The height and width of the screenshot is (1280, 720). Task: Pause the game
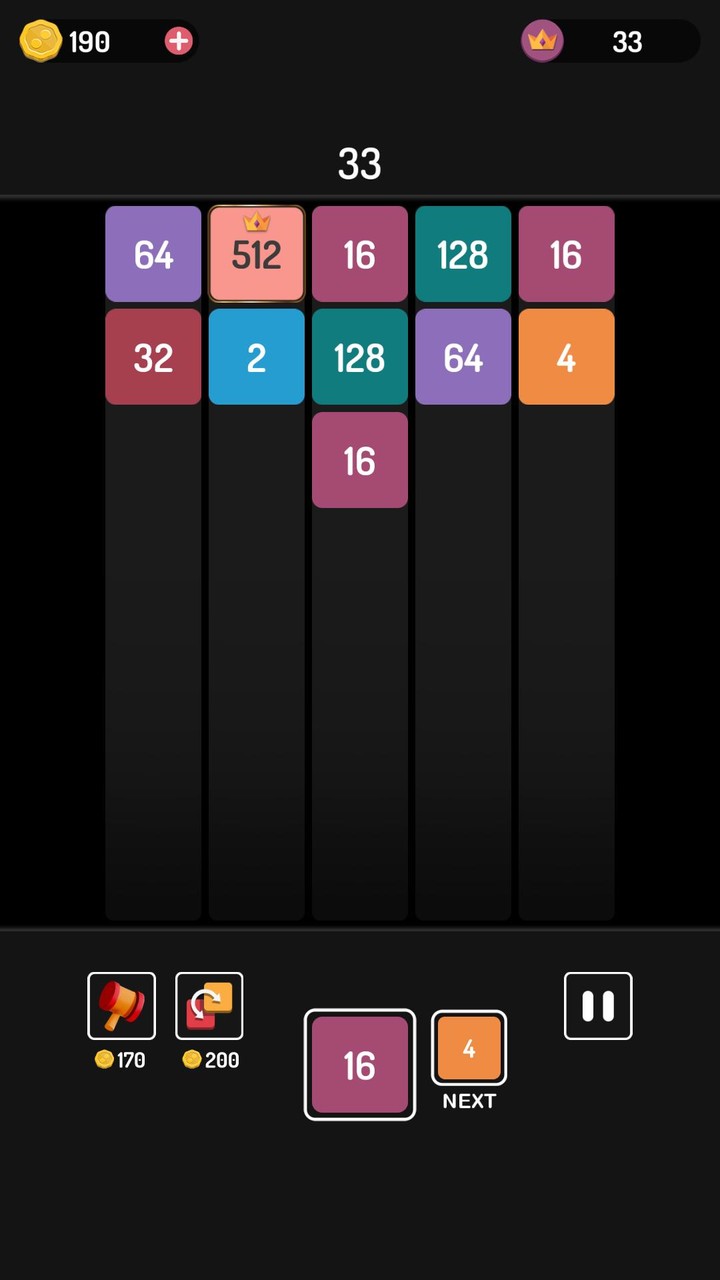click(597, 1006)
